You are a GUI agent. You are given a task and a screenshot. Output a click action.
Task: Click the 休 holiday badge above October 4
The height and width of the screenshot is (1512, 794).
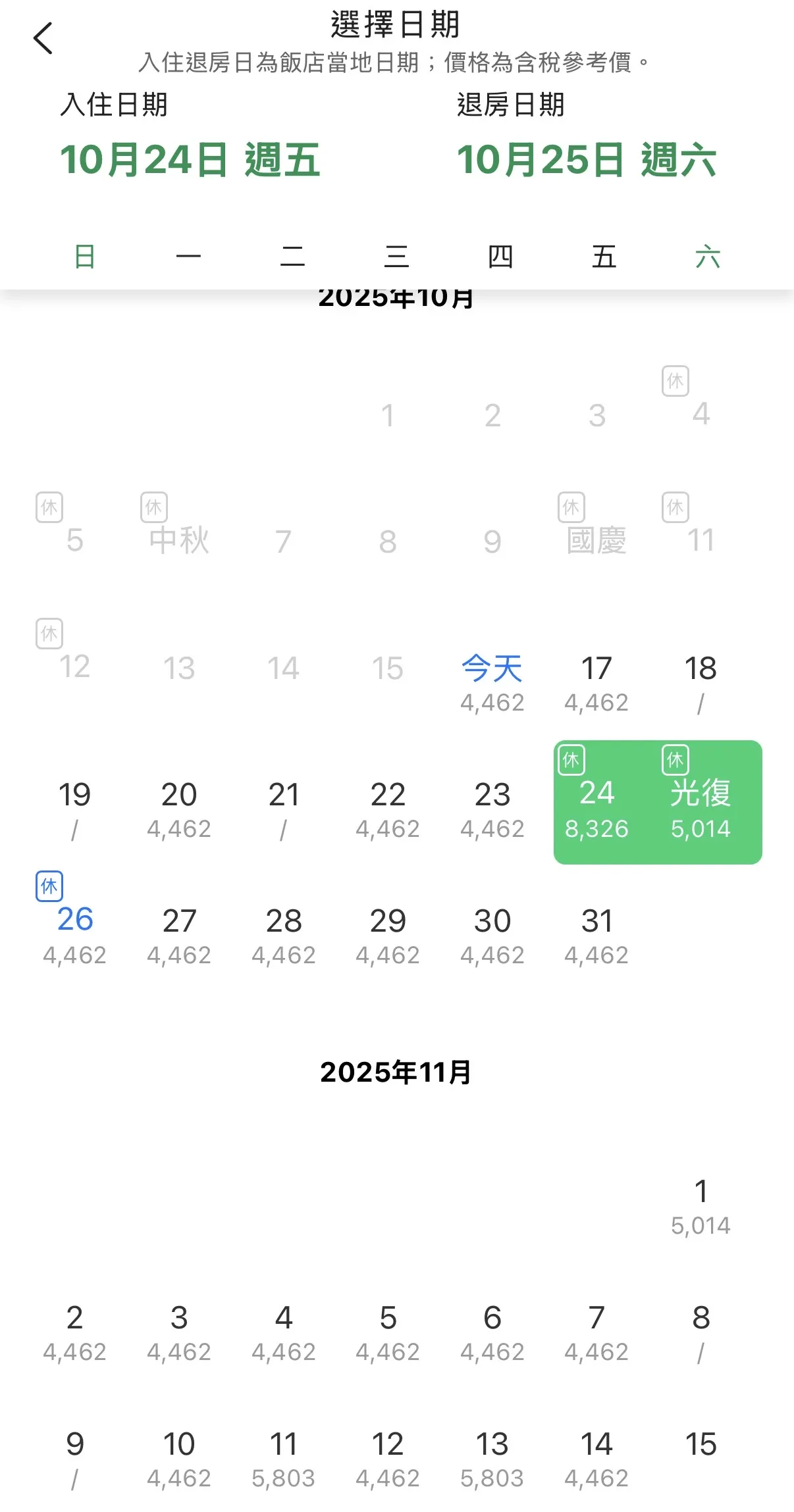675,380
